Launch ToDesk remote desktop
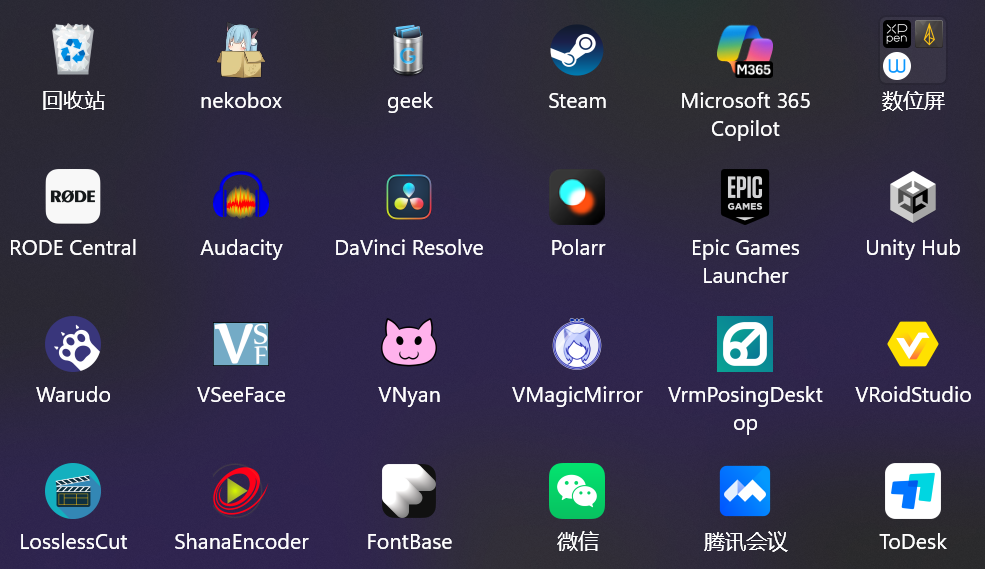This screenshot has width=985, height=569. [x=913, y=491]
